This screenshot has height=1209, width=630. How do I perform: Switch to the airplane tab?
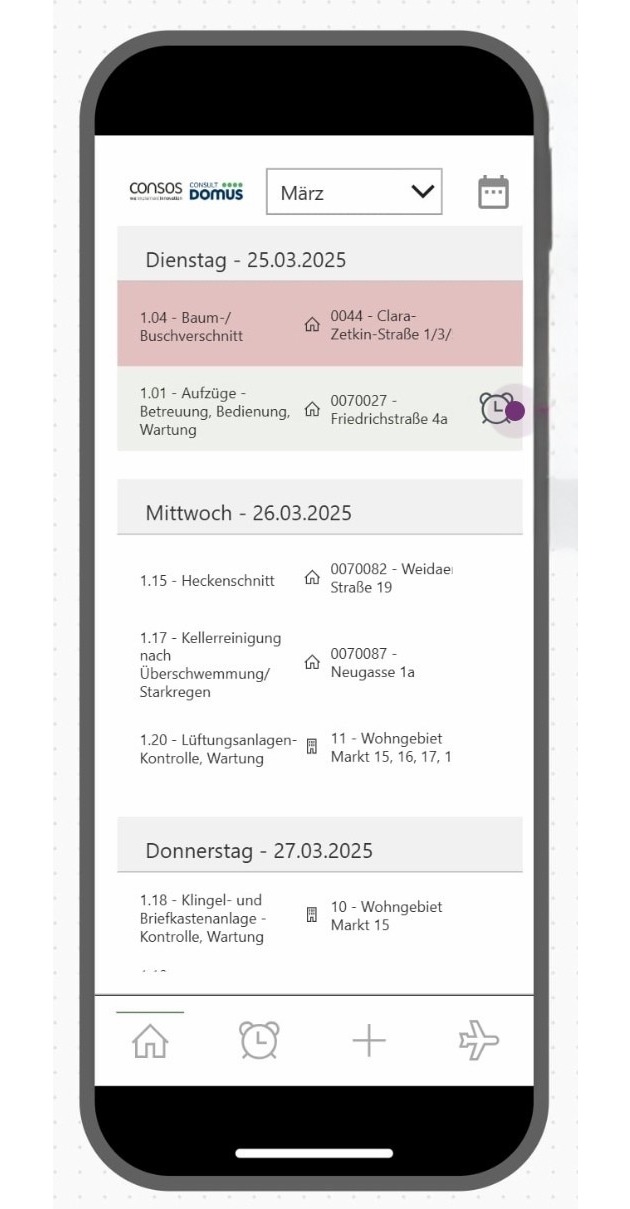coord(478,1040)
